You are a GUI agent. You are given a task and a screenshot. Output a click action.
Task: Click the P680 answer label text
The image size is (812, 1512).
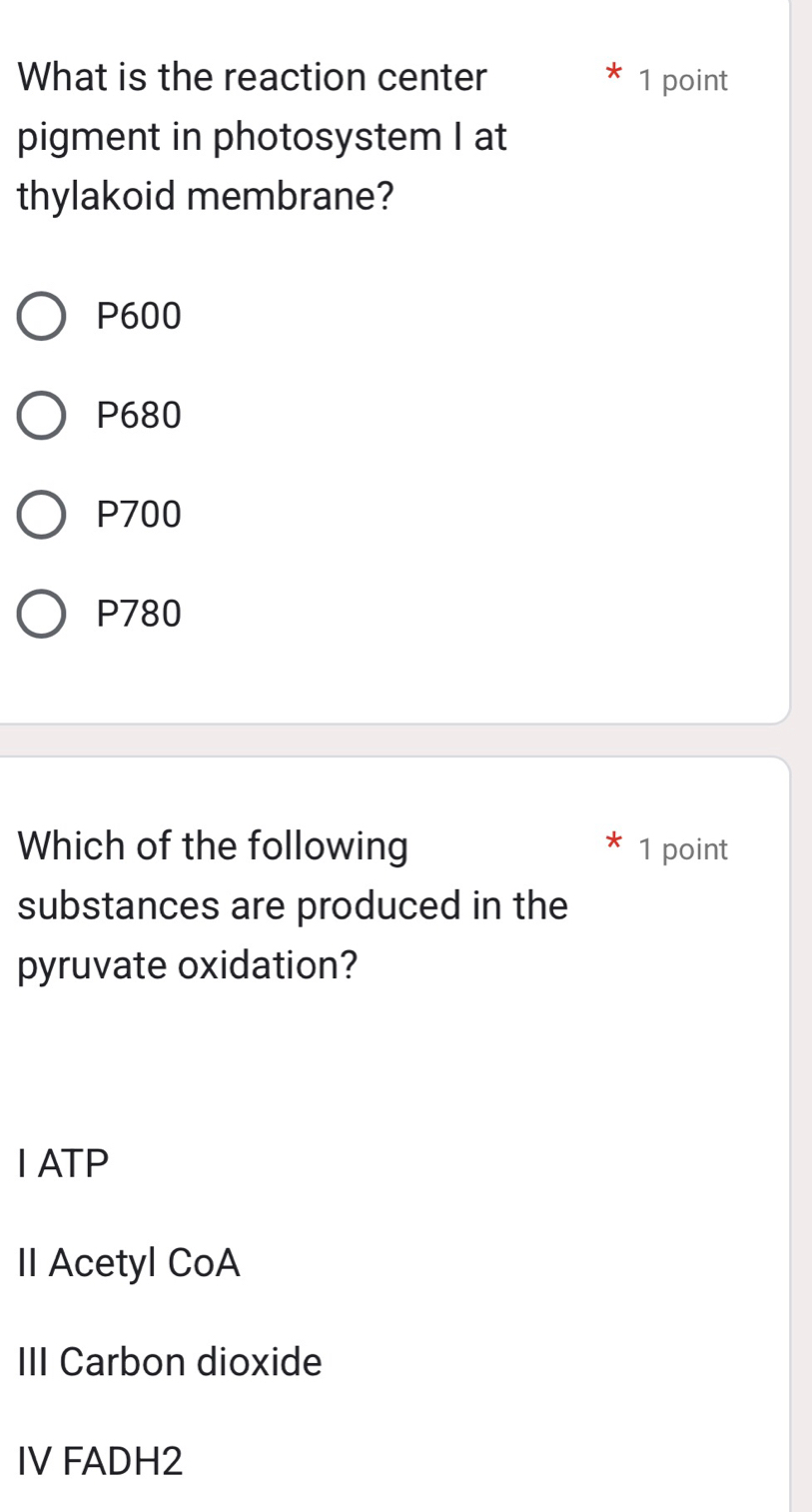(139, 416)
